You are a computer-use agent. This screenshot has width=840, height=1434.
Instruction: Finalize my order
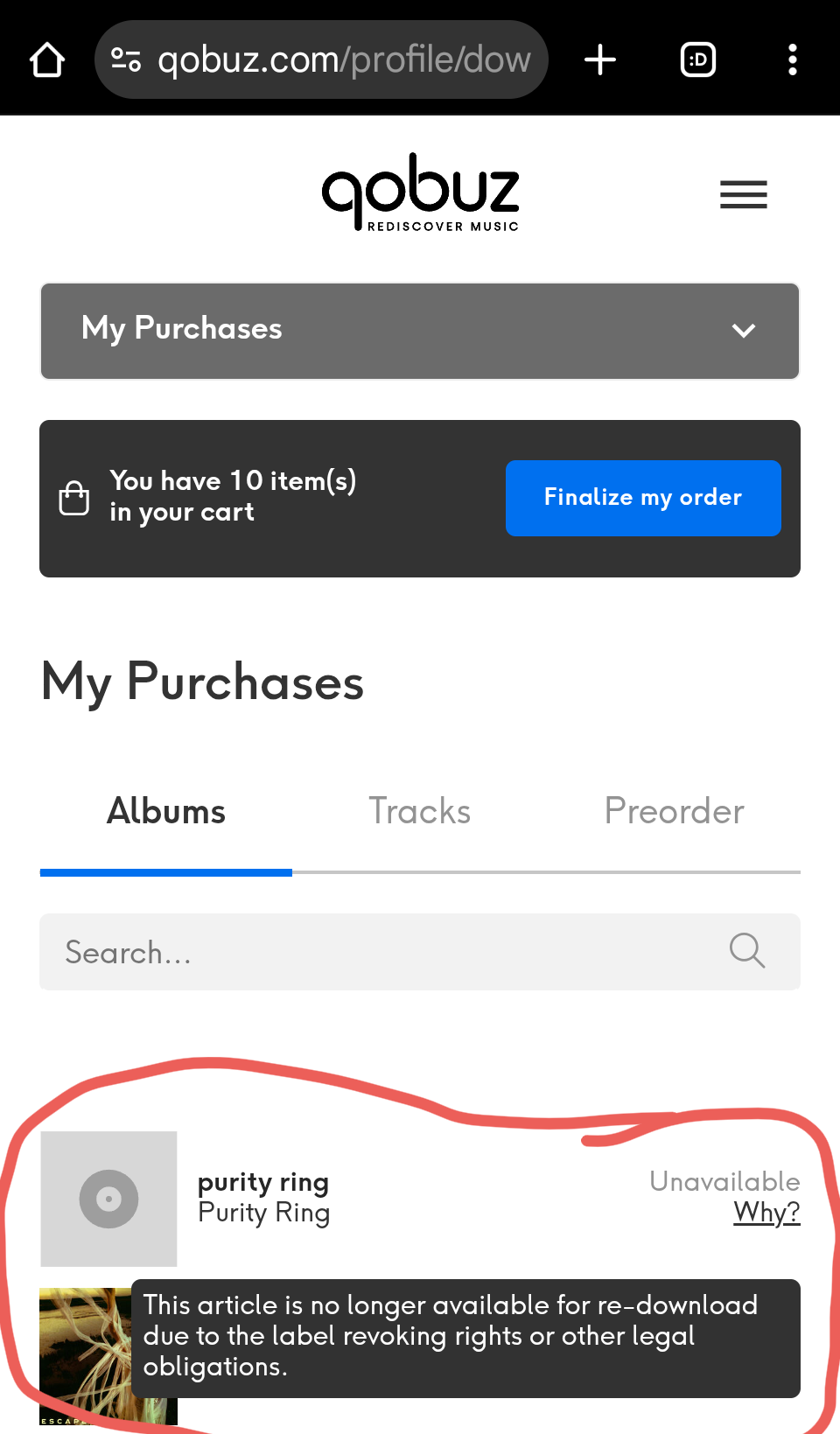[643, 498]
